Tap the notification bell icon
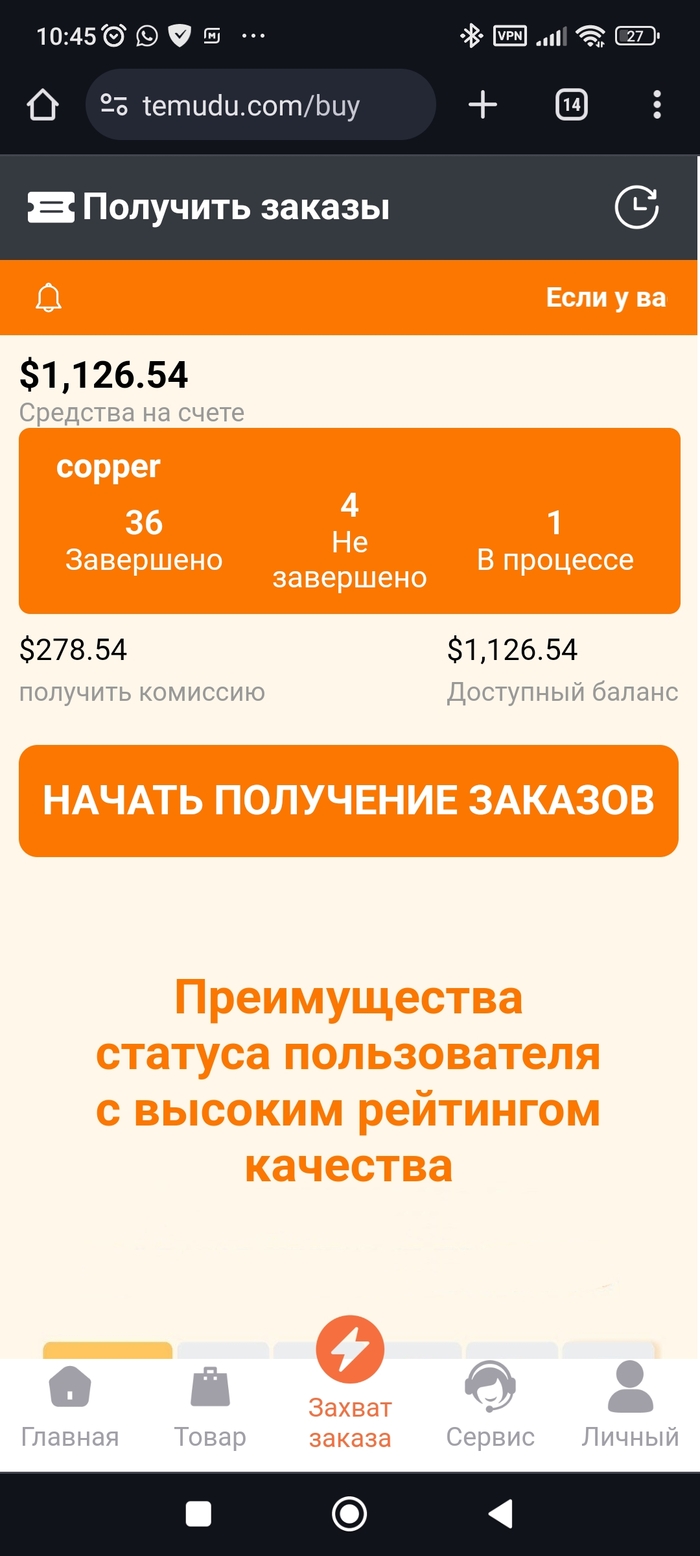The height and width of the screenshot is (1556, 700). (x=49, y=298)
